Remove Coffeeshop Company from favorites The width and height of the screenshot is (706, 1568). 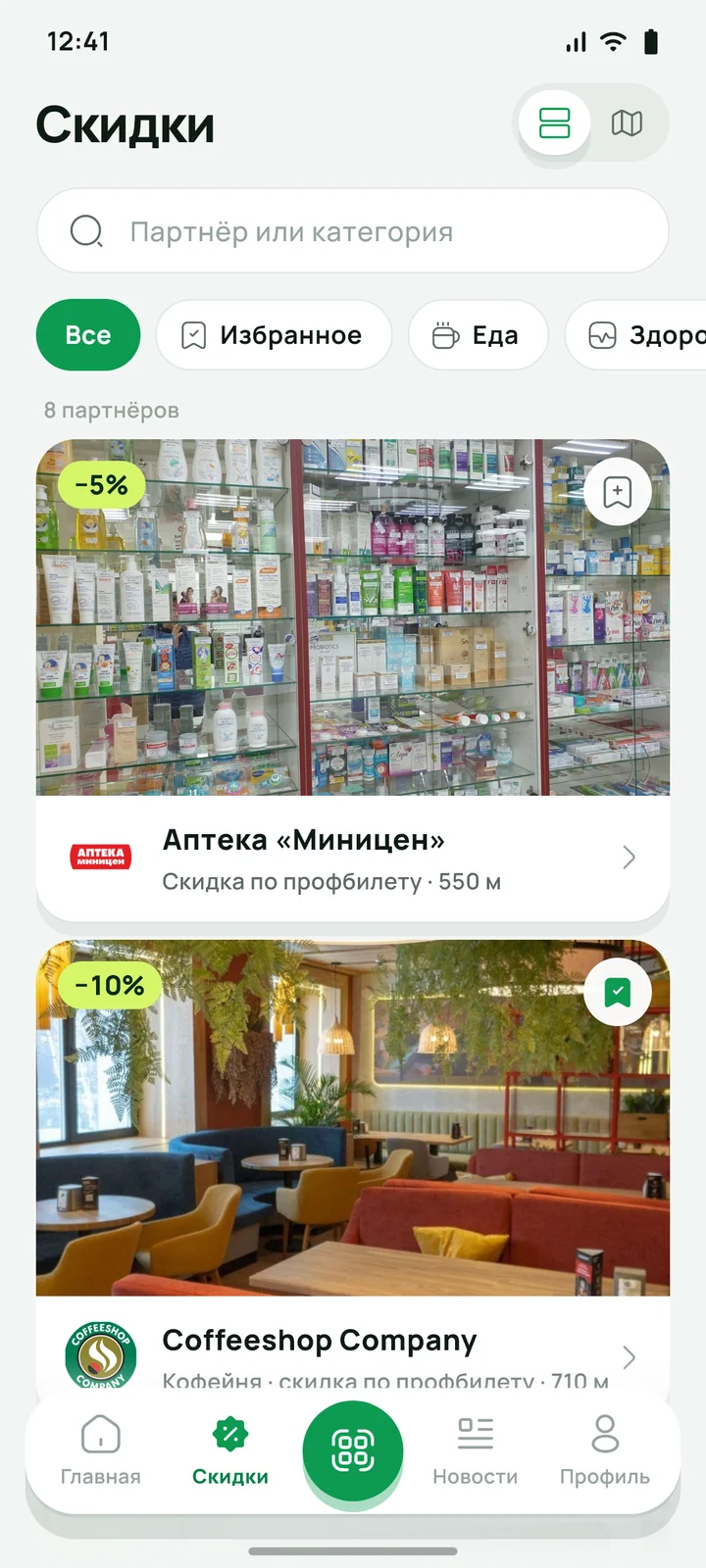click(x=617, y=992)
